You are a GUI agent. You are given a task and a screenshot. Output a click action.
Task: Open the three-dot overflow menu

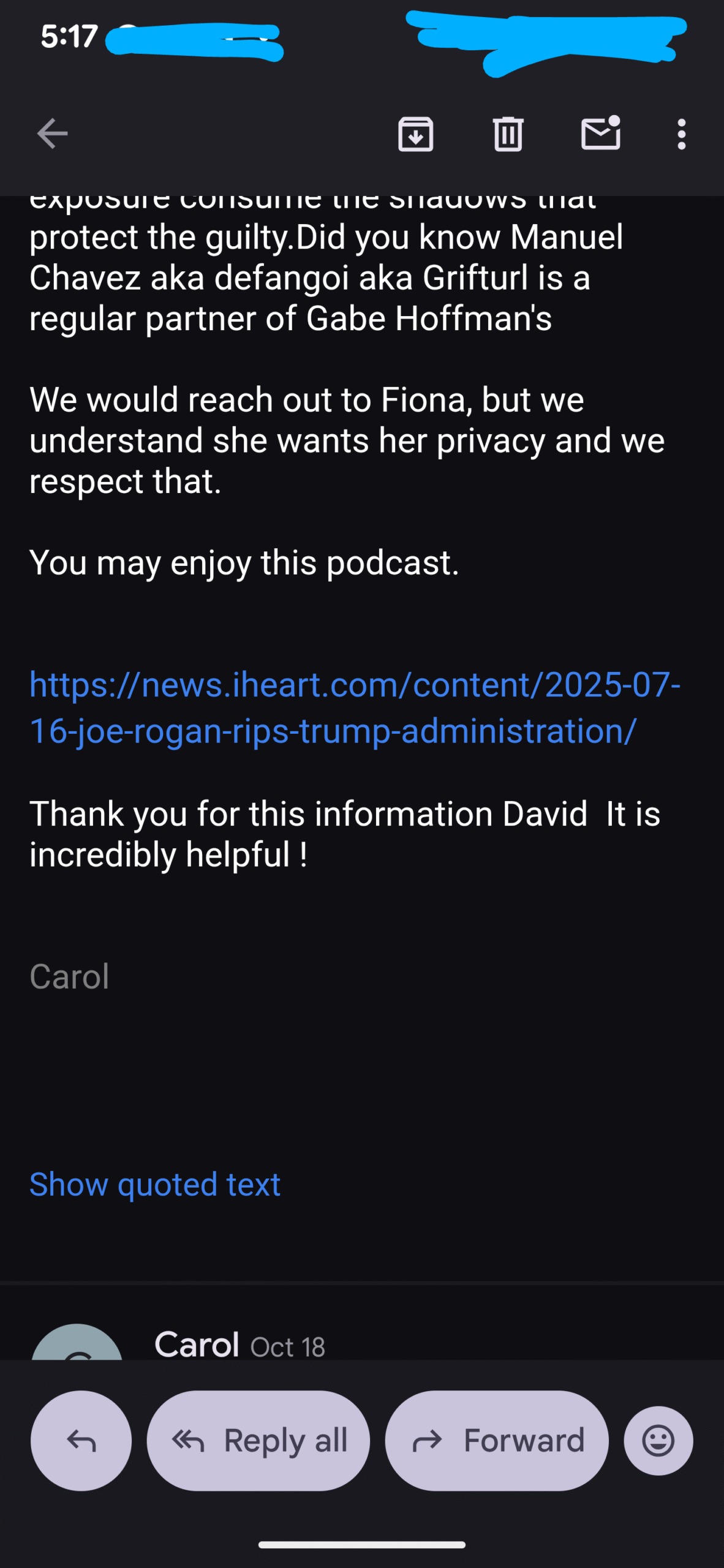[x=681, y=134]
